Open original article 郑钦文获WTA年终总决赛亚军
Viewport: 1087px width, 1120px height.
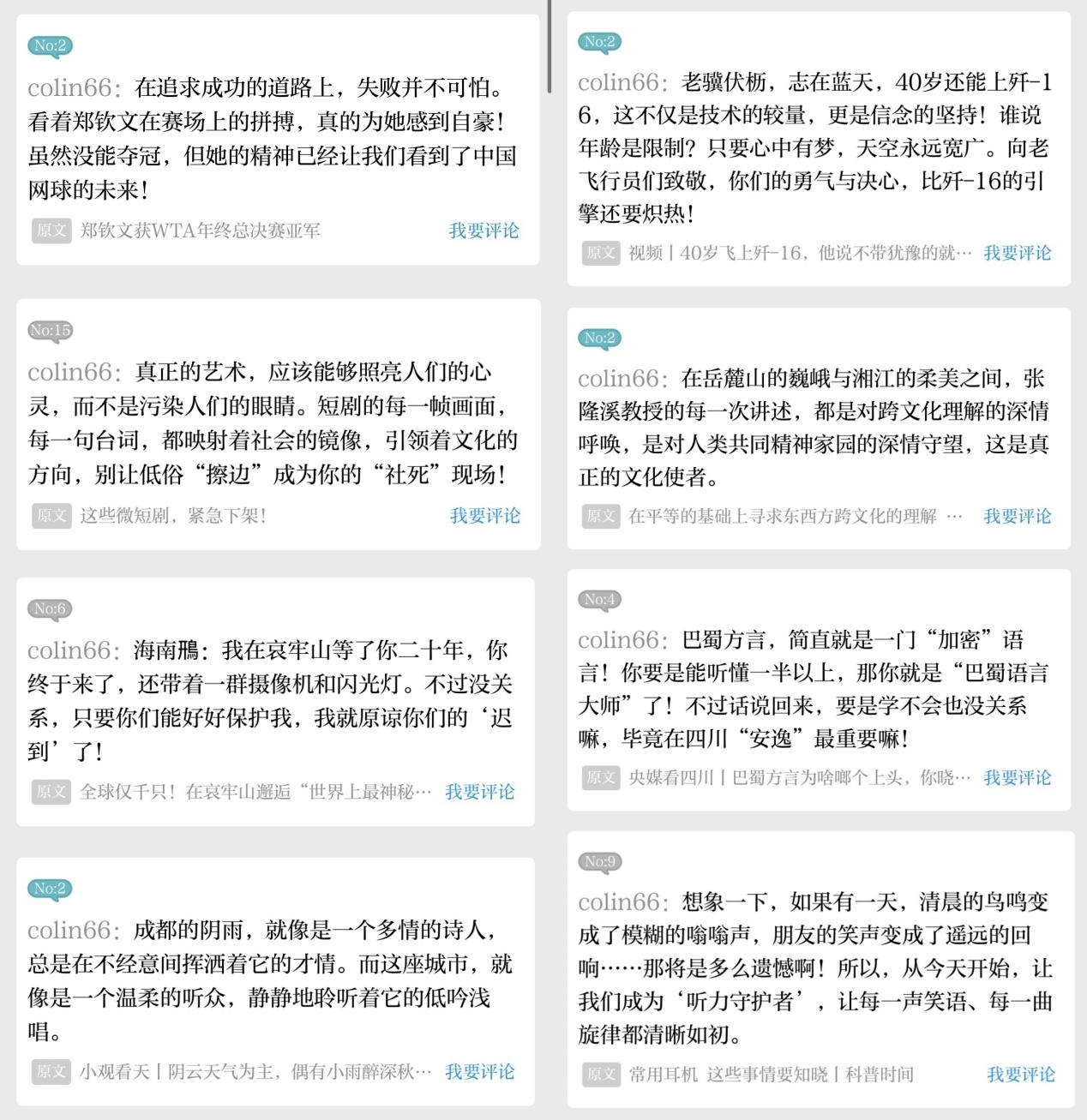[x=200, y=231]
